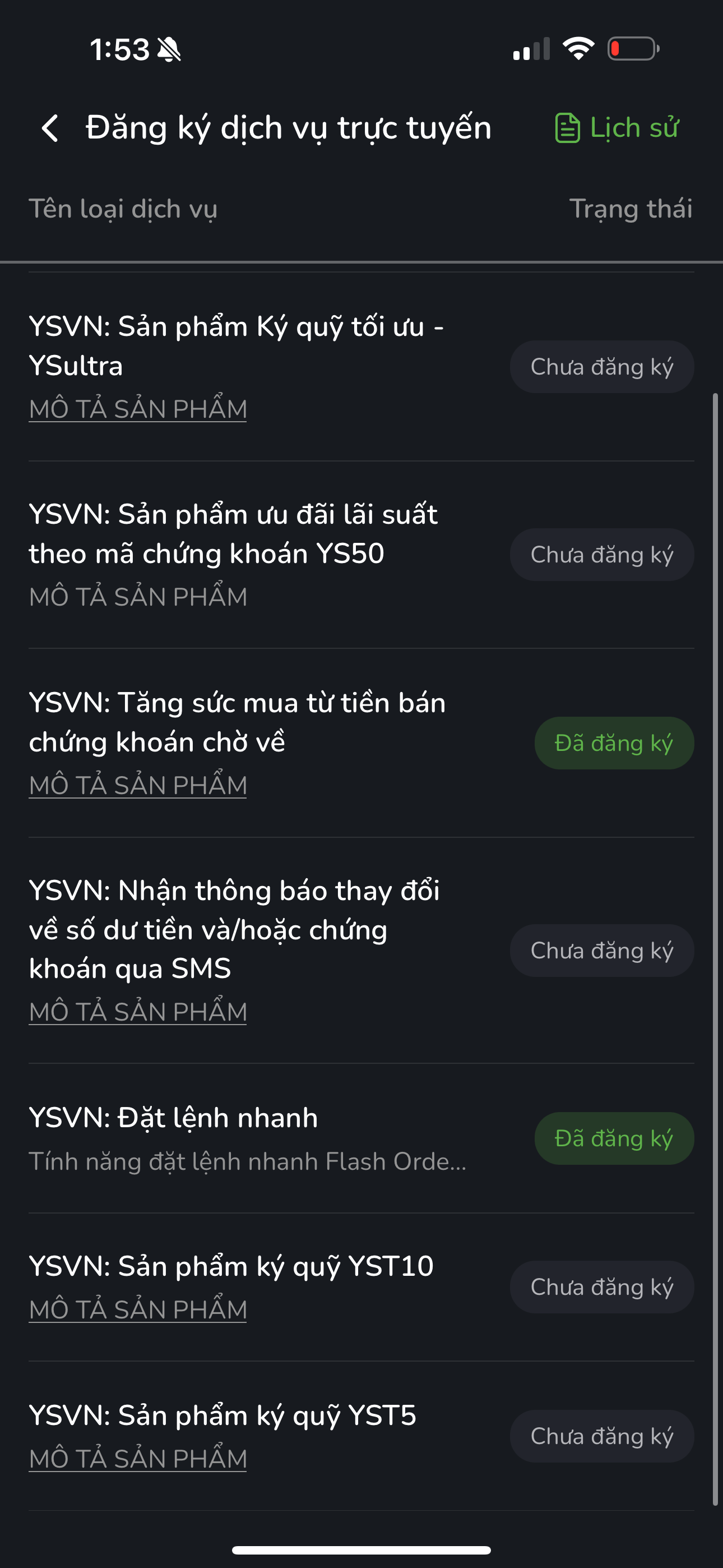Image resolution: width=723 pixels, height=1568 pixels.
Task: Tap Chưa đăng ký for SMS notifications
Action: click(601, 951)
